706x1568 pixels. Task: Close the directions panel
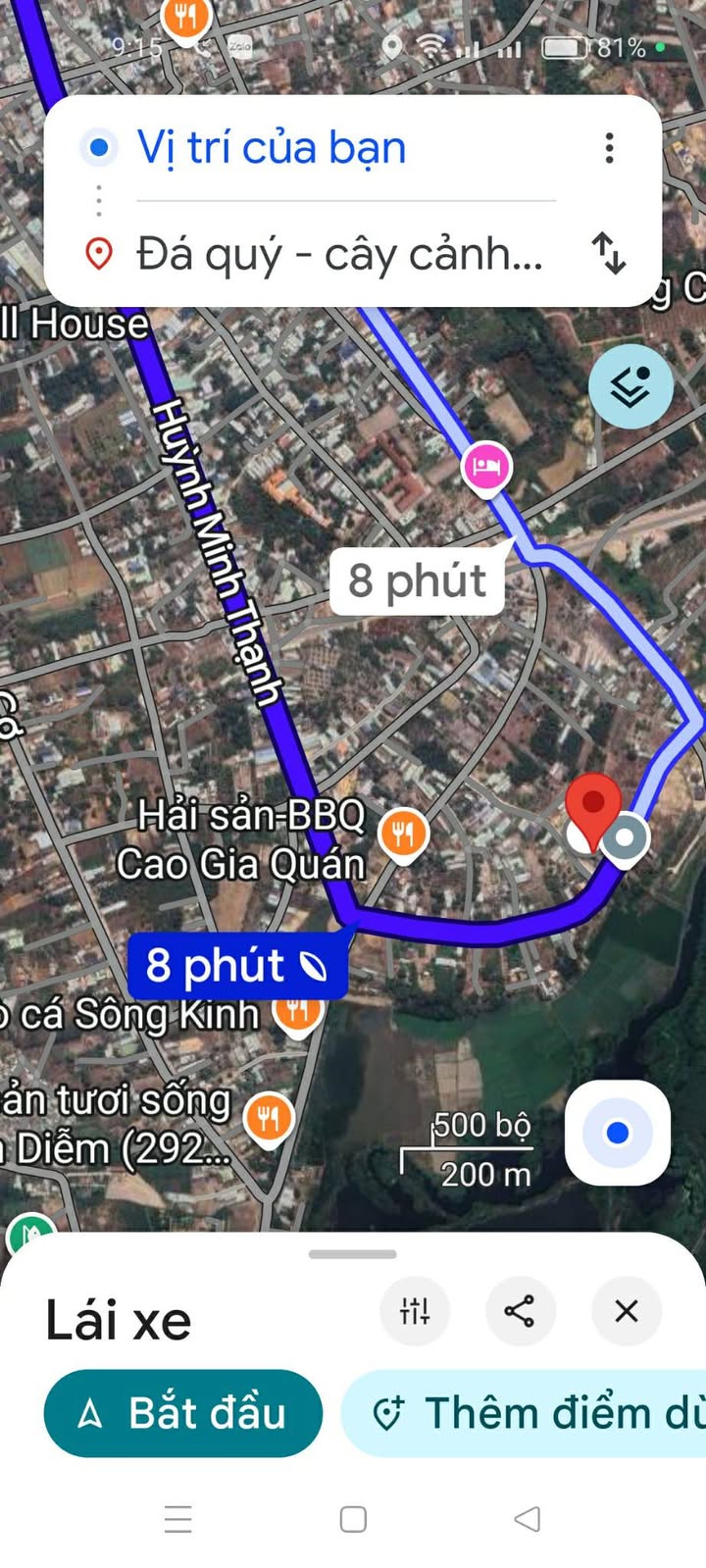pos(627,1311)
